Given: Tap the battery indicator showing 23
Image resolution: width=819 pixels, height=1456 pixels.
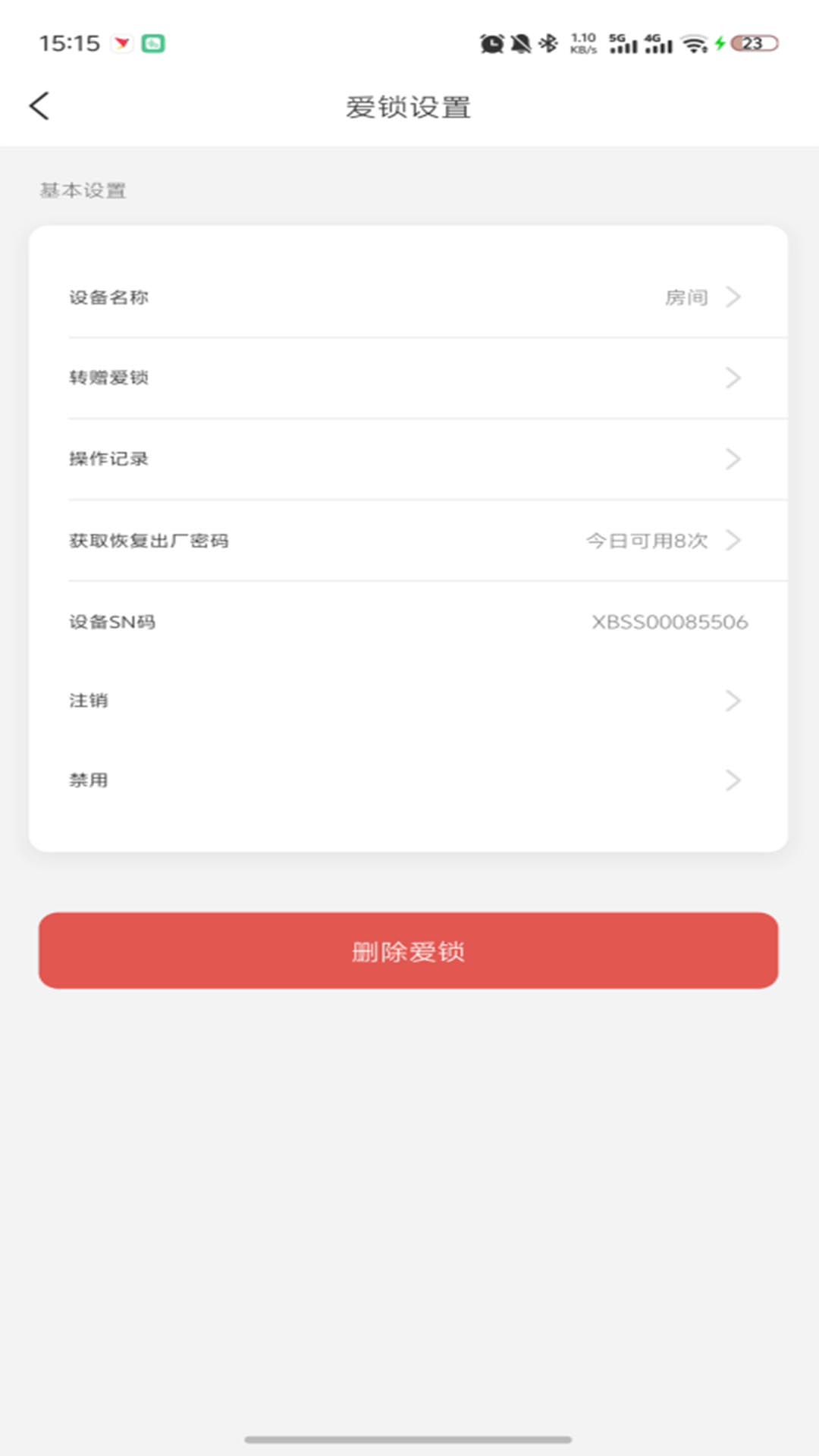Looking at the screenshot, I should pyautogui.click(x=753, y=44).
